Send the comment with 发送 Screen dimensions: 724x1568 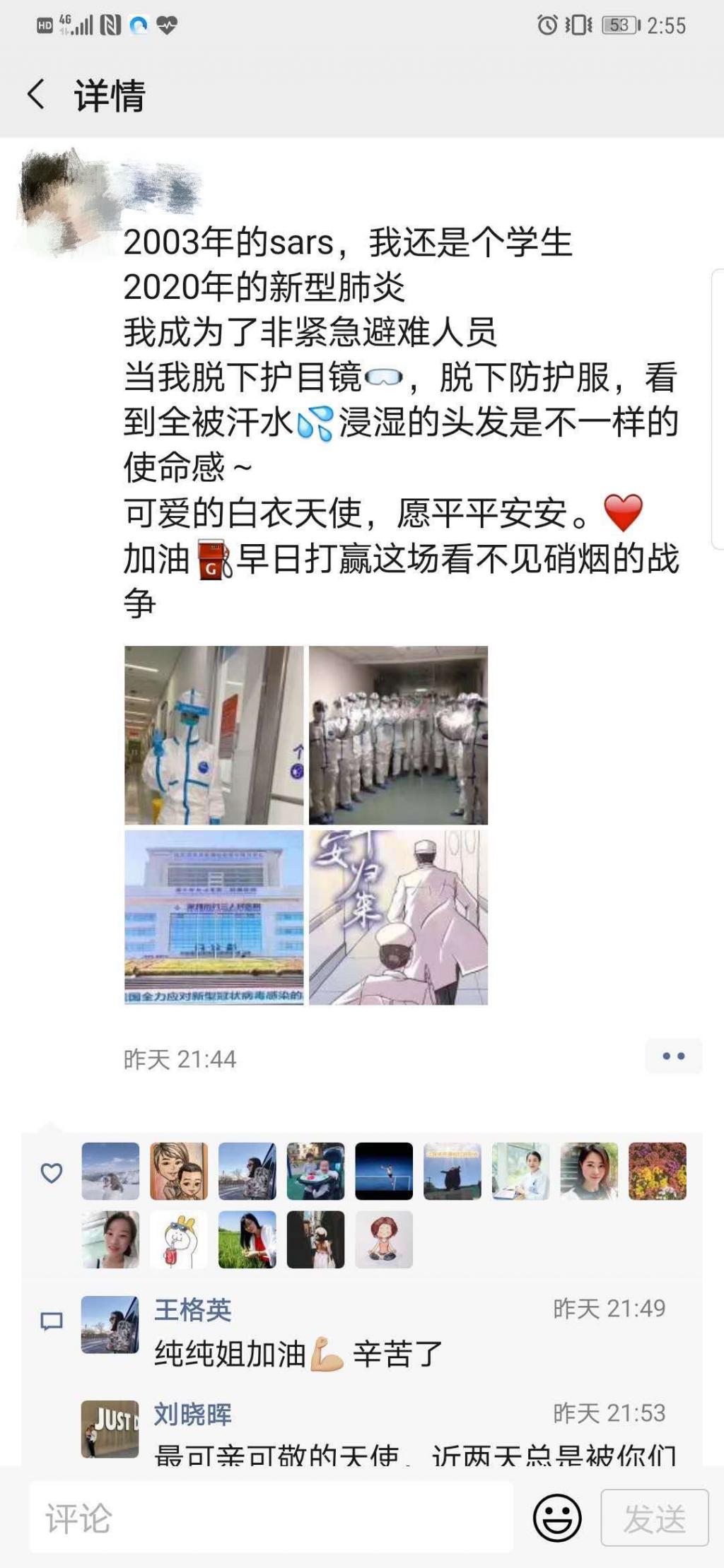[654, 1518]
